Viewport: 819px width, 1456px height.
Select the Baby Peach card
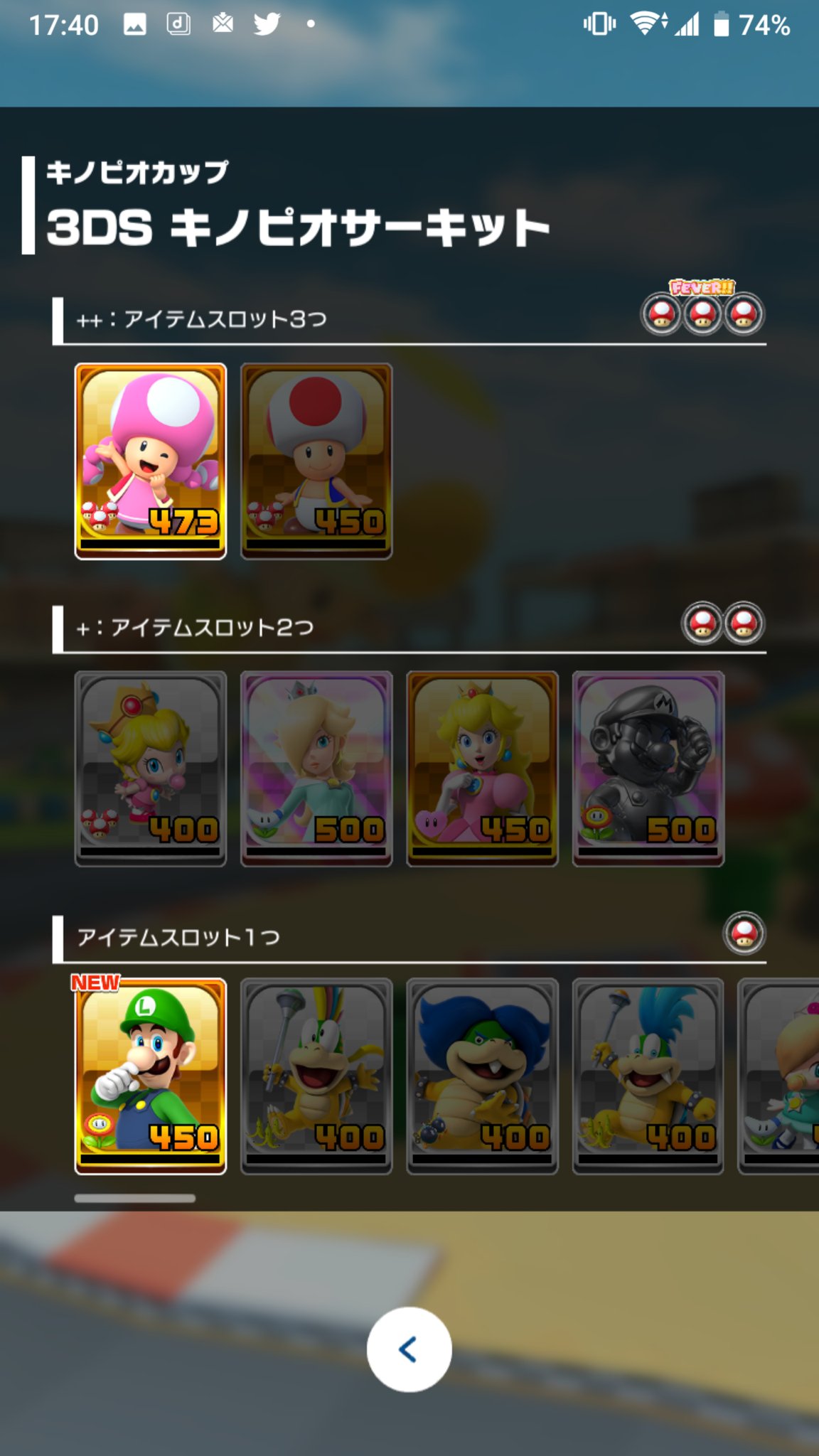tap(151, 768)
